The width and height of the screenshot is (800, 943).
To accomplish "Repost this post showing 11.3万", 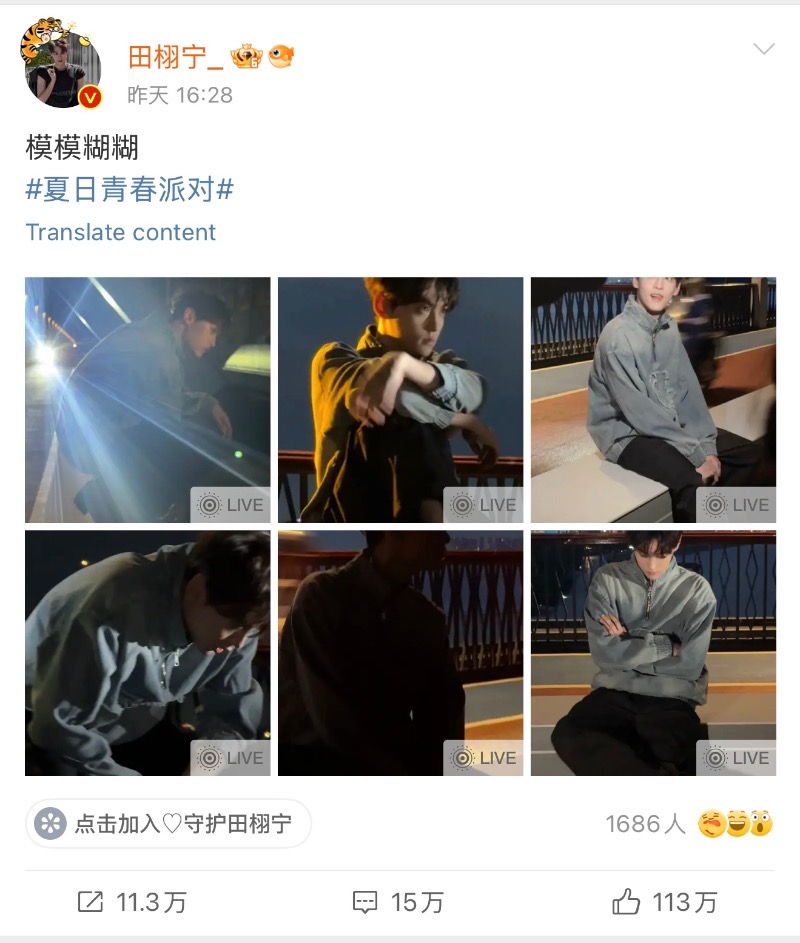I will tap(132, 902).
